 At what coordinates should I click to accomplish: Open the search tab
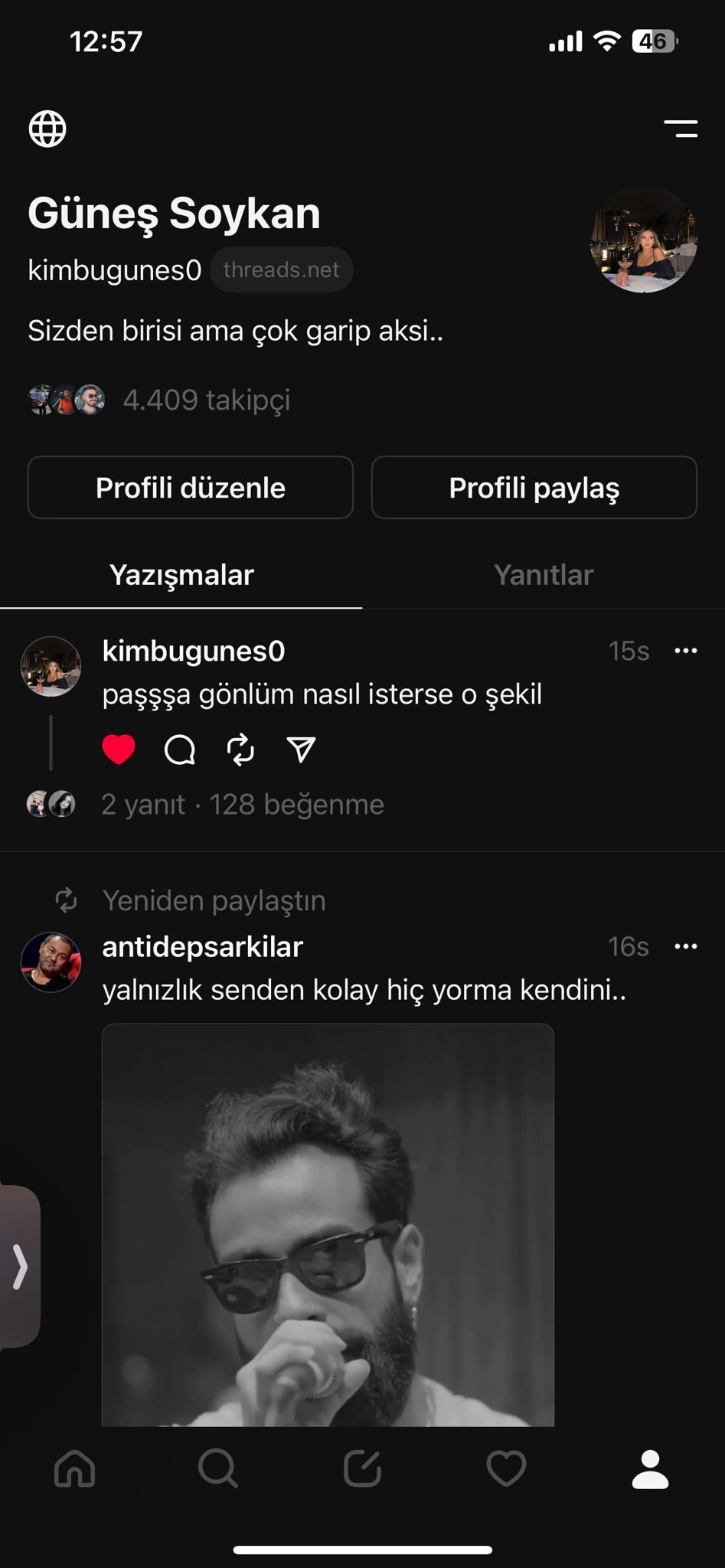(x=218, y=1468)
